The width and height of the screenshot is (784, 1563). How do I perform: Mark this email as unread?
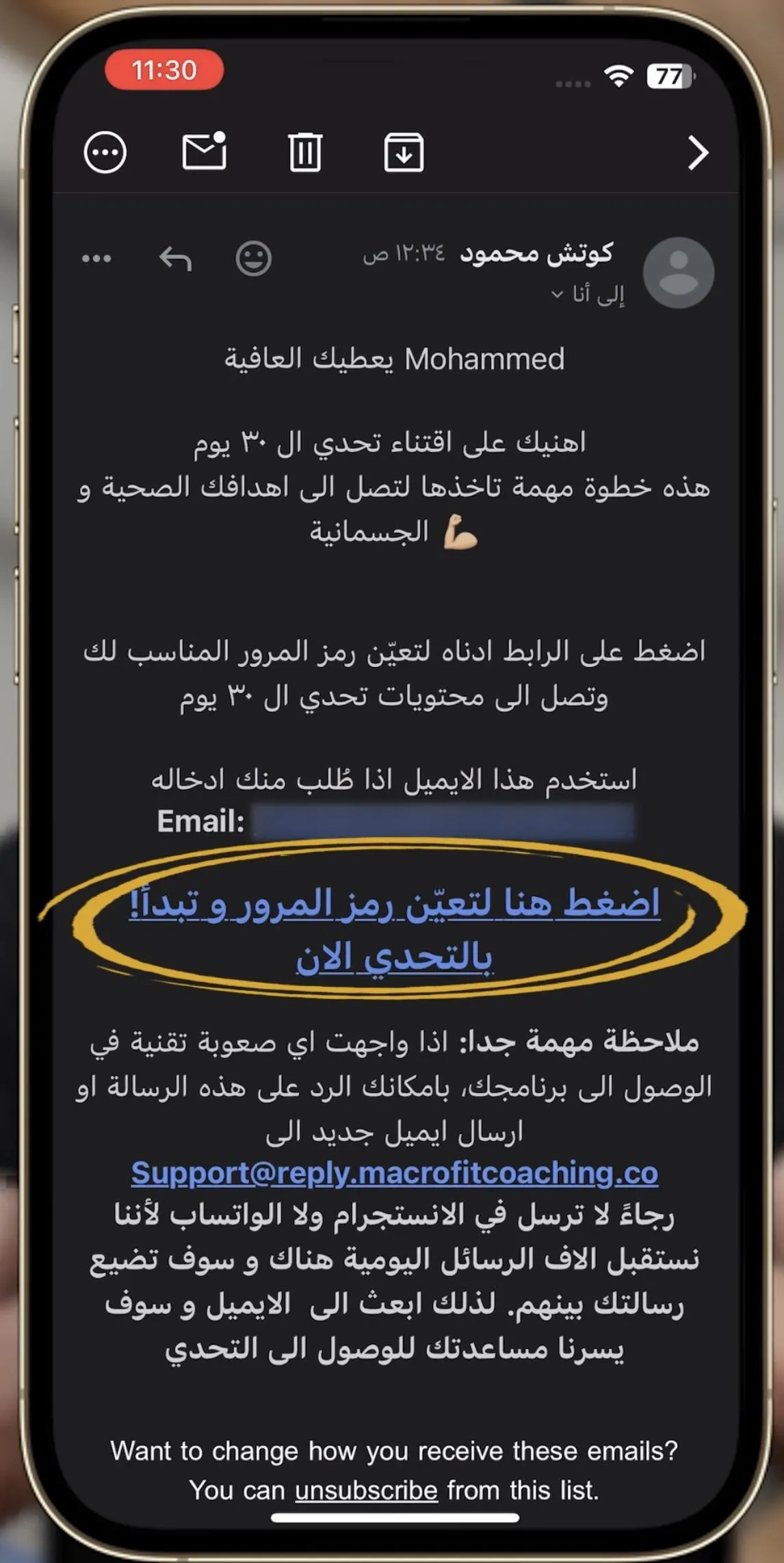(205, 151)
